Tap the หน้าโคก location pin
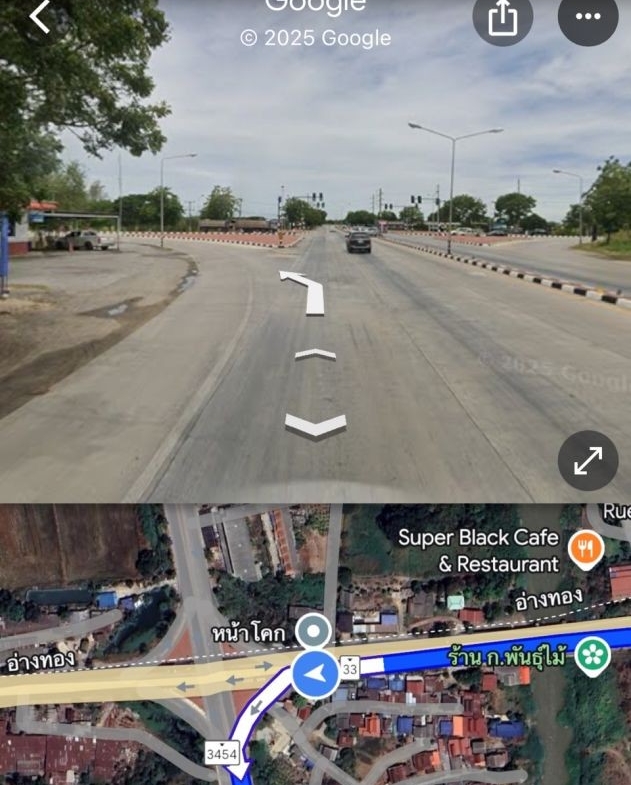 315,631
